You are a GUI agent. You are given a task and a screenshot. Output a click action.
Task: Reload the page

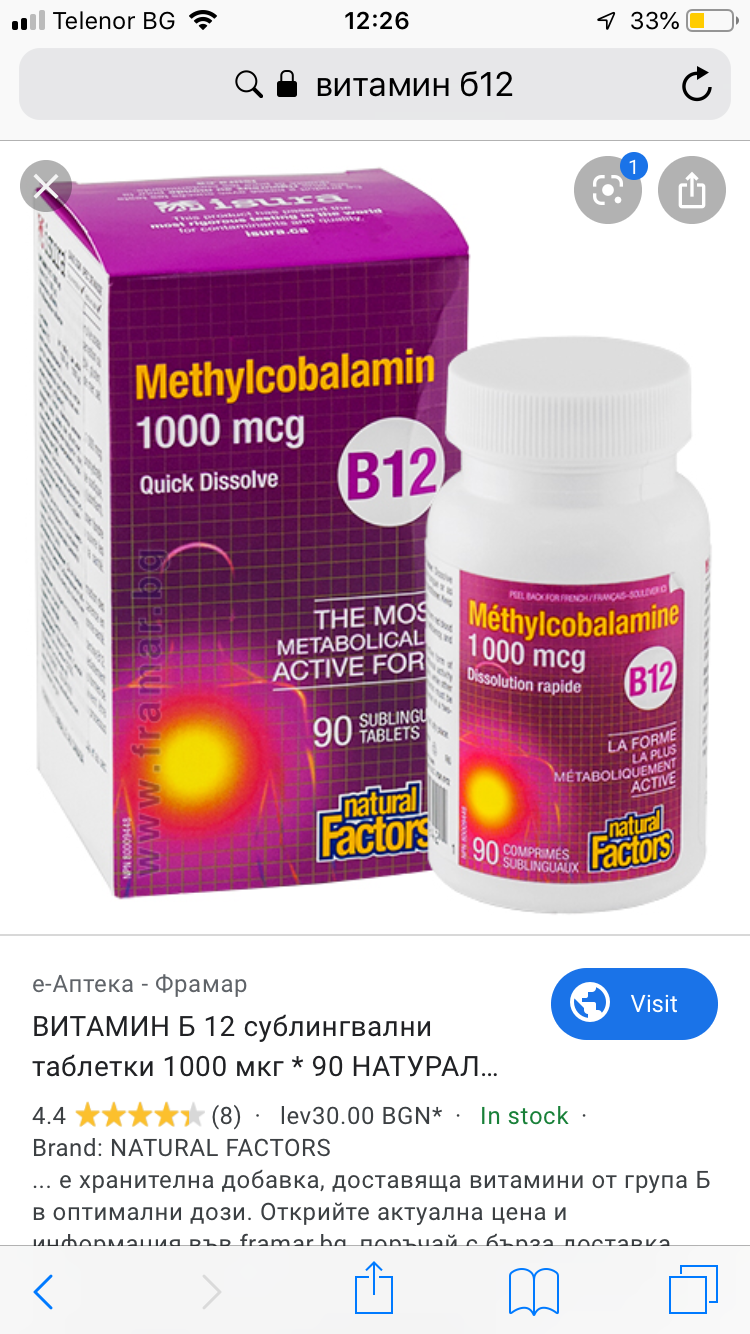[x=696, y=85]
